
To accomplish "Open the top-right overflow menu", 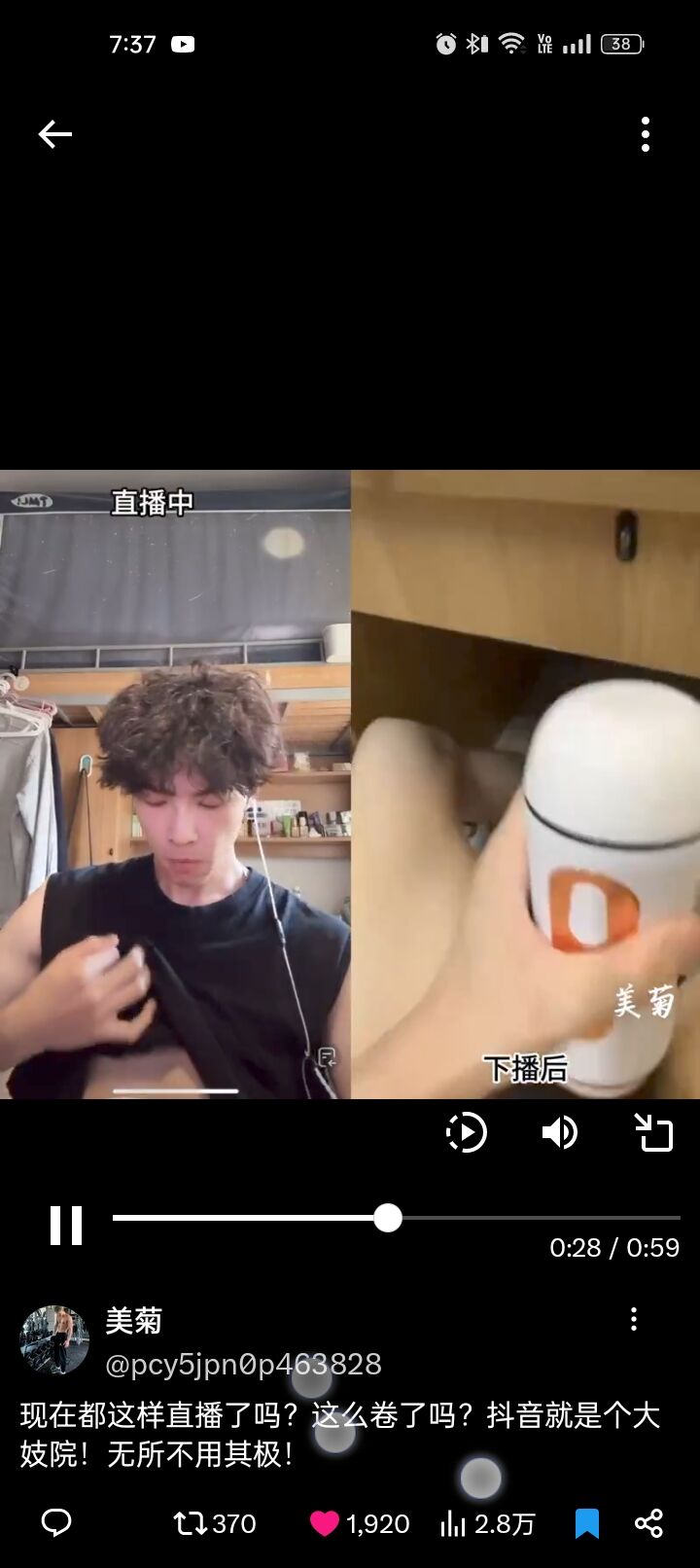I will pyautogui.click(x=646, y=134).
